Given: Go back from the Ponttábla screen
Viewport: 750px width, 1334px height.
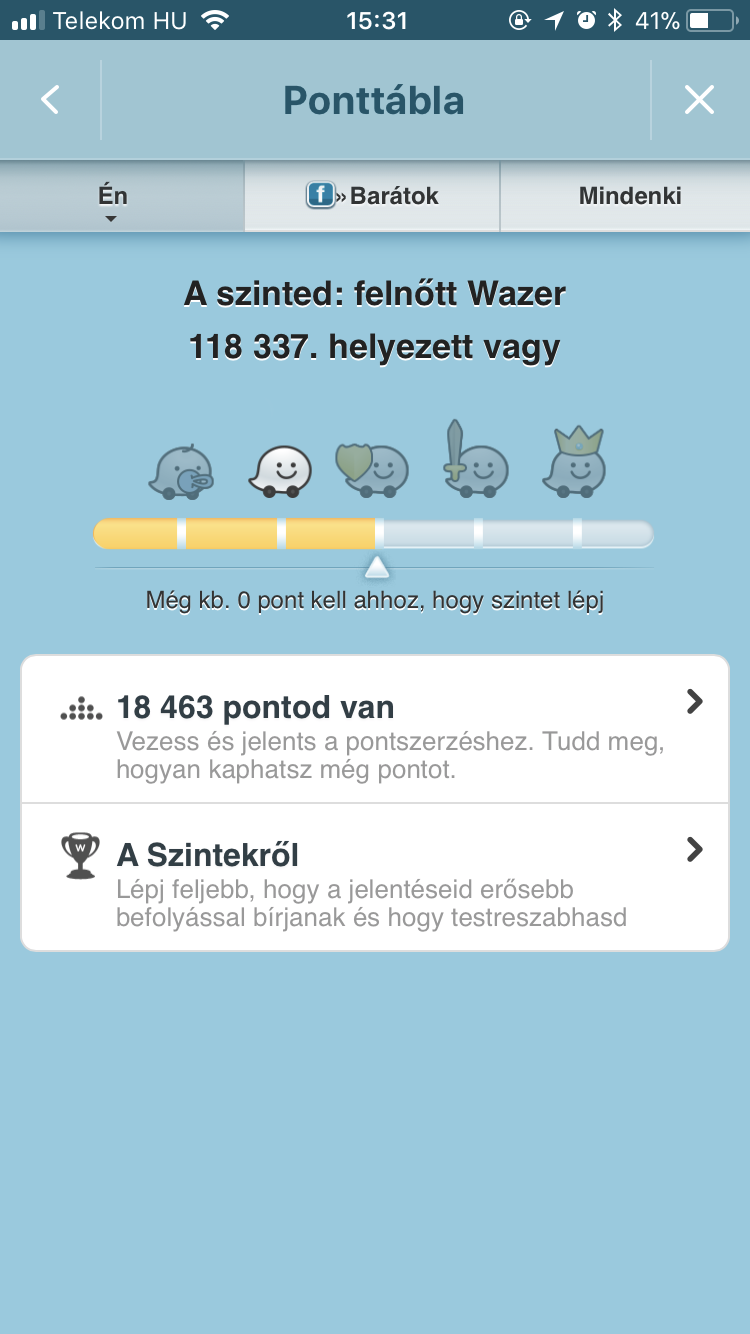Looking at the screenshot, I should tap(50, 100).
